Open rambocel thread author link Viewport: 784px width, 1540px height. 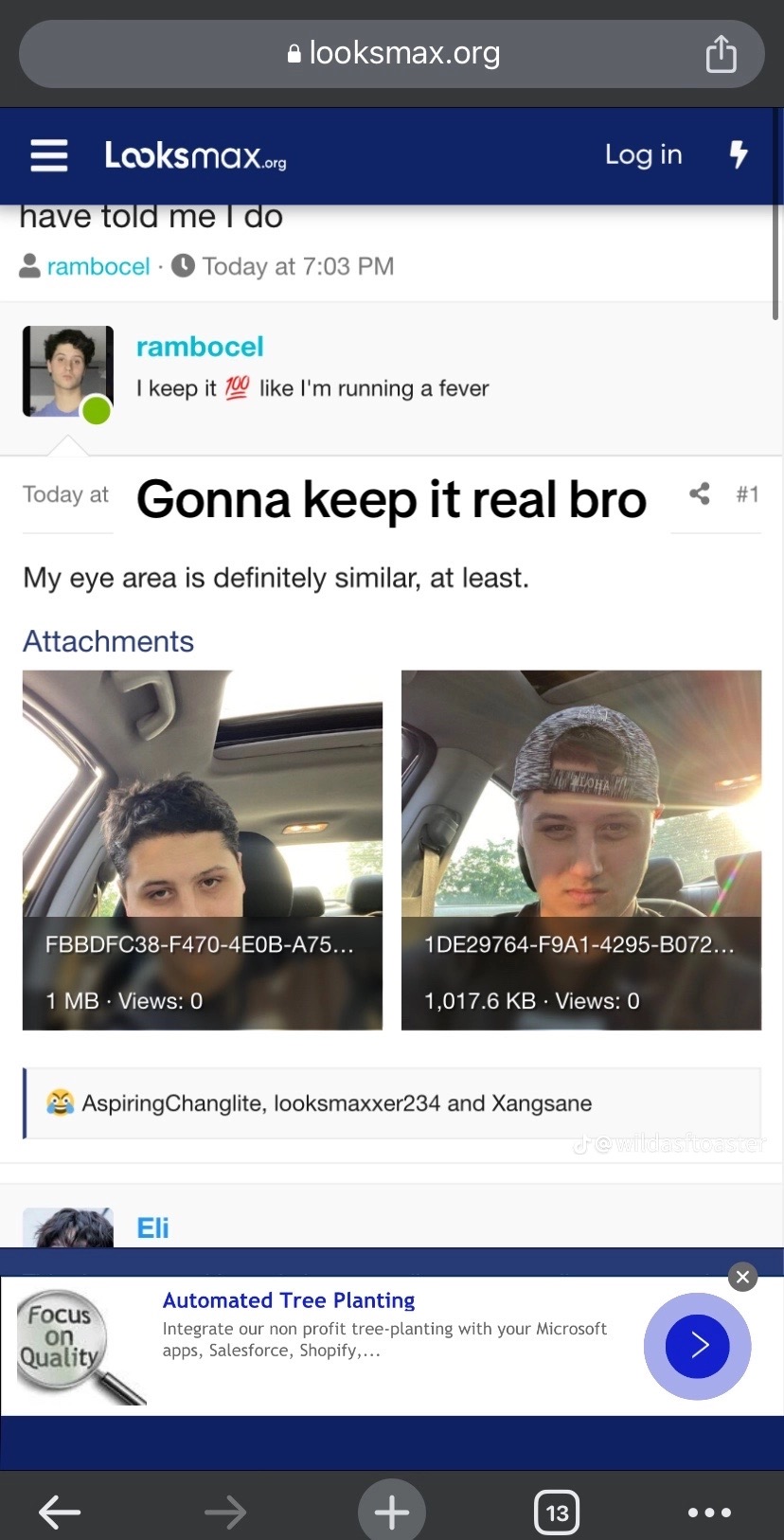point(98,267)
